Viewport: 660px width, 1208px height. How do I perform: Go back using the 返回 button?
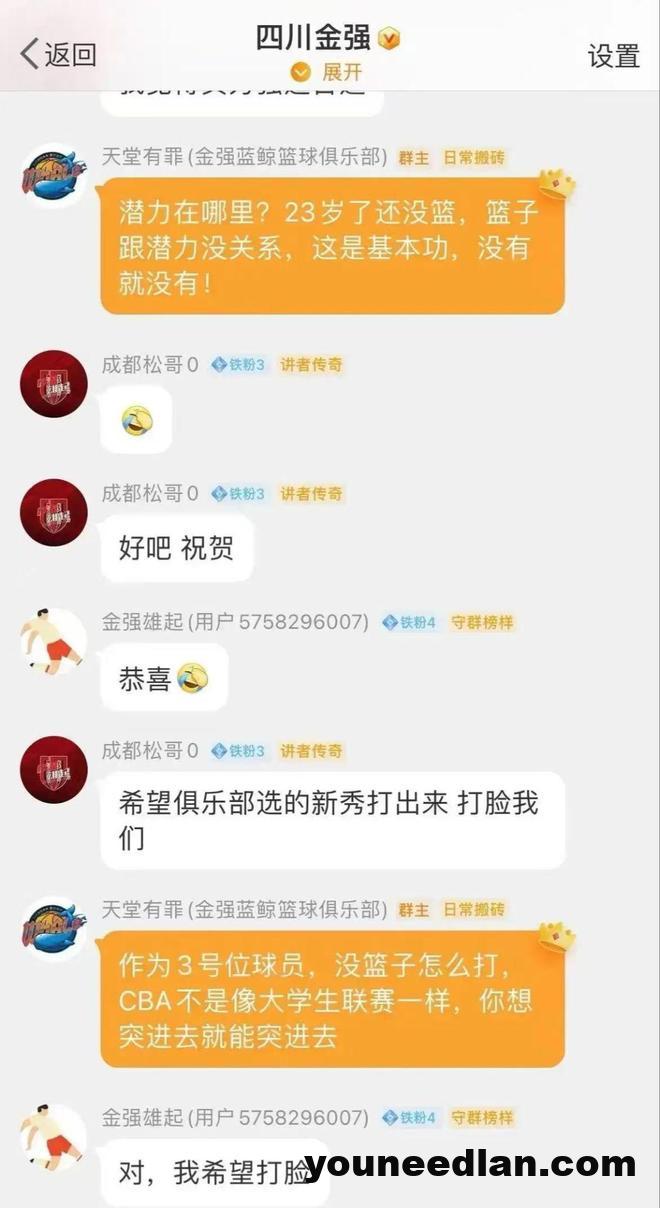click(x=58, y=55)
